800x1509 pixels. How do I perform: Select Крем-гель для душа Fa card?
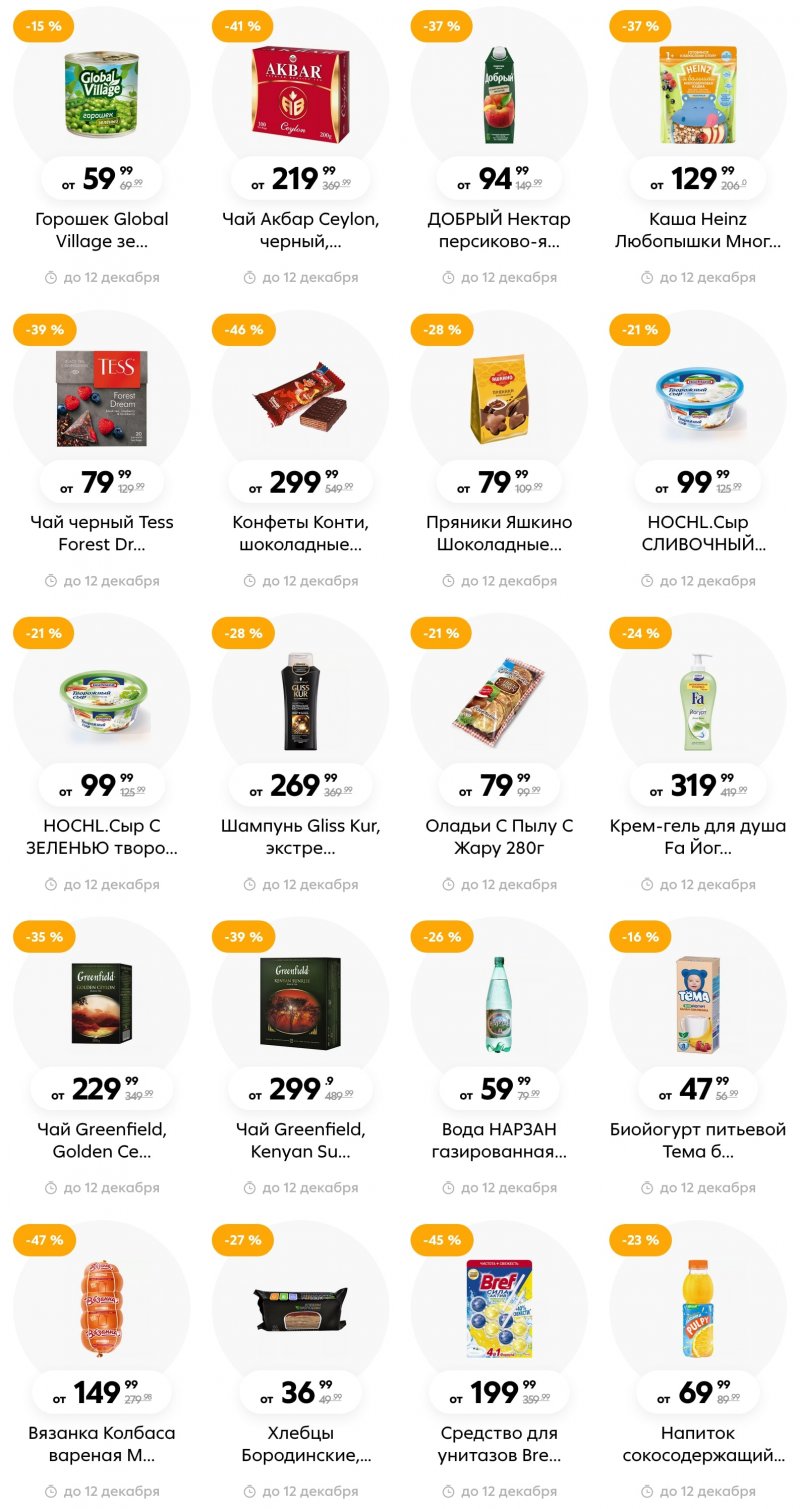click(698, 700)
